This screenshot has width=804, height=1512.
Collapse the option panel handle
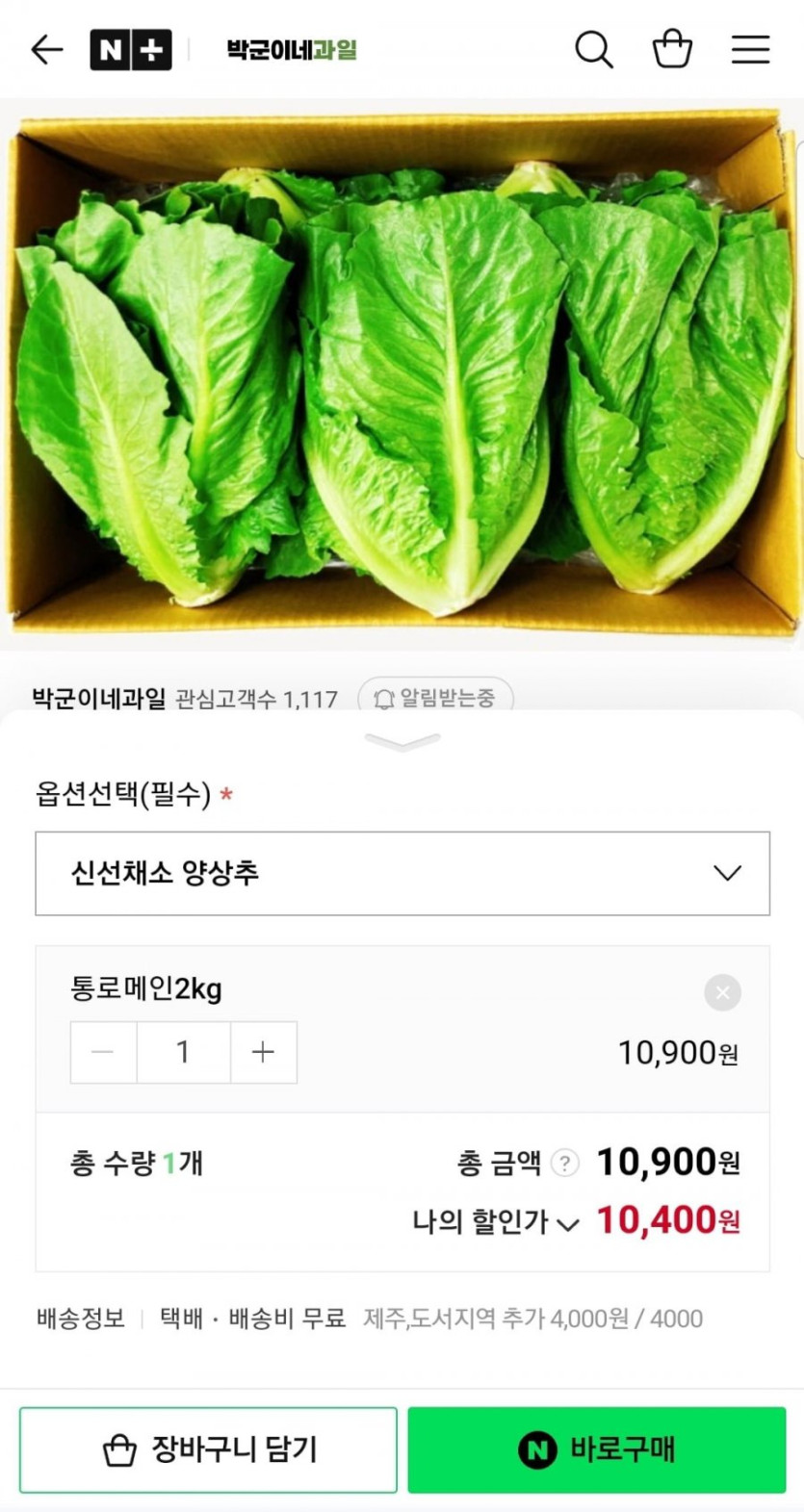[x=402, y=741]
